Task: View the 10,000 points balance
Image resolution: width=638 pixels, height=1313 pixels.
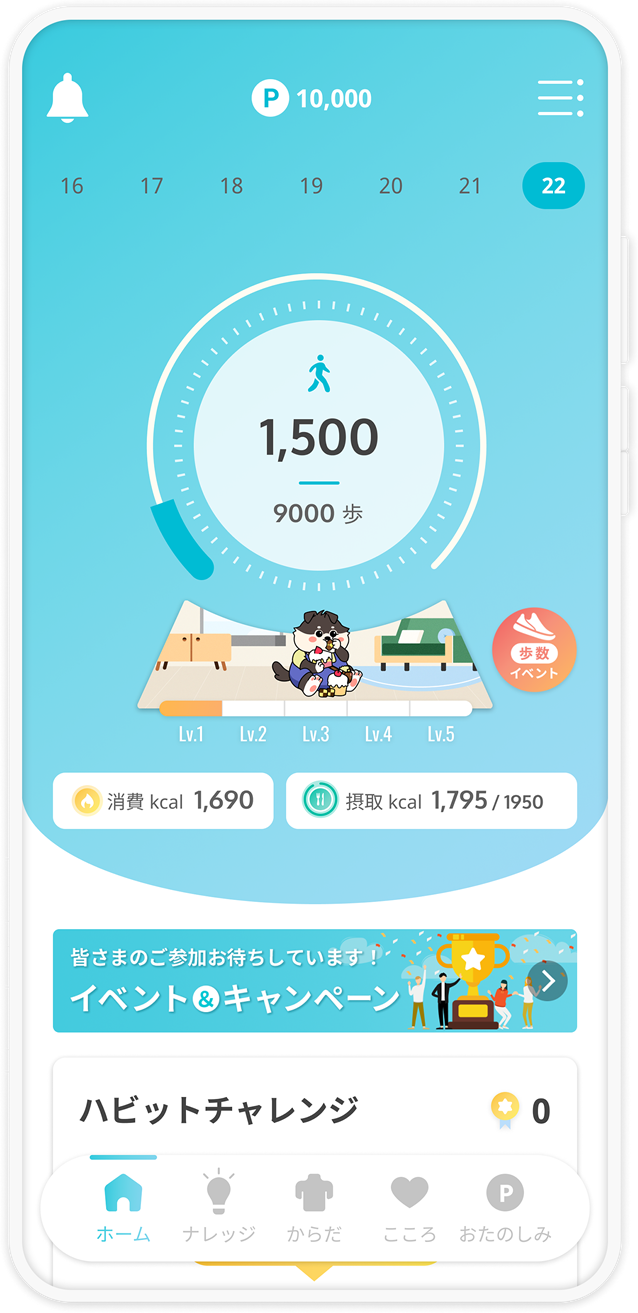Action: (x=312, y=98)
